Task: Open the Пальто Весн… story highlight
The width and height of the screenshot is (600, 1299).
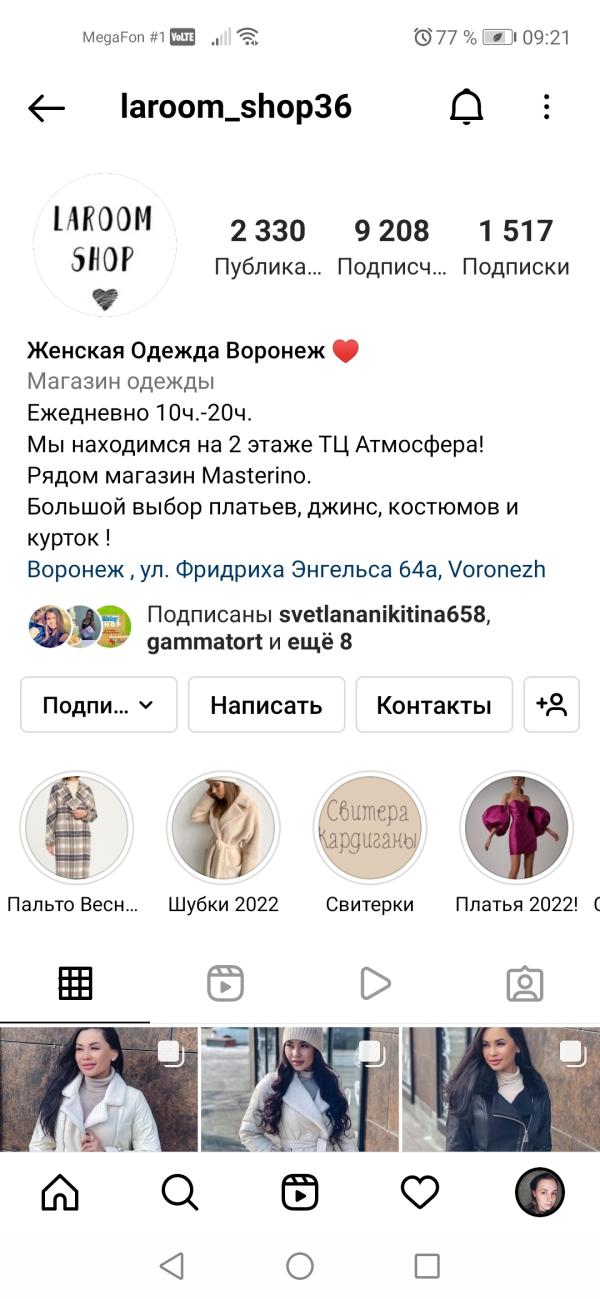Action: point(77,827)
